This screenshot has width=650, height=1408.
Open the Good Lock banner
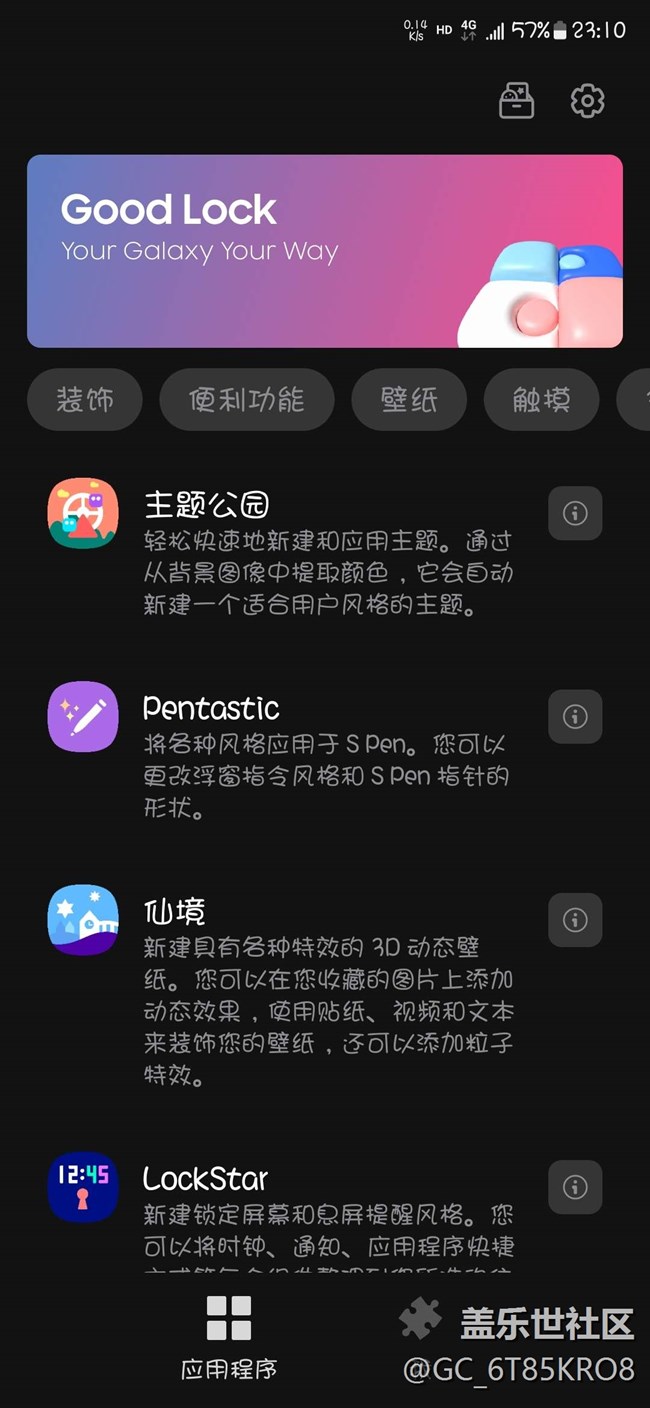325,251
